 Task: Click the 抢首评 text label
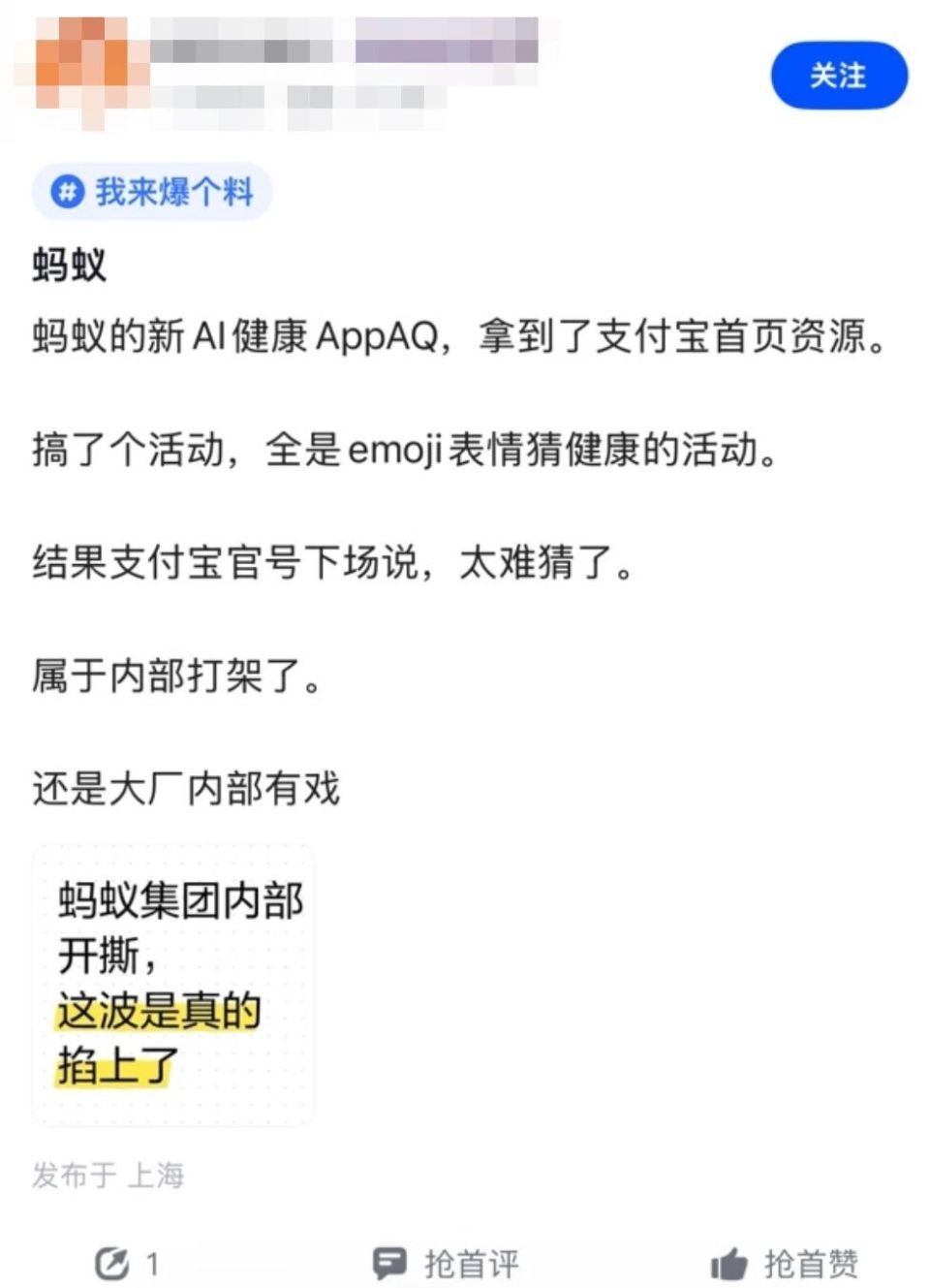[470, 1263]
